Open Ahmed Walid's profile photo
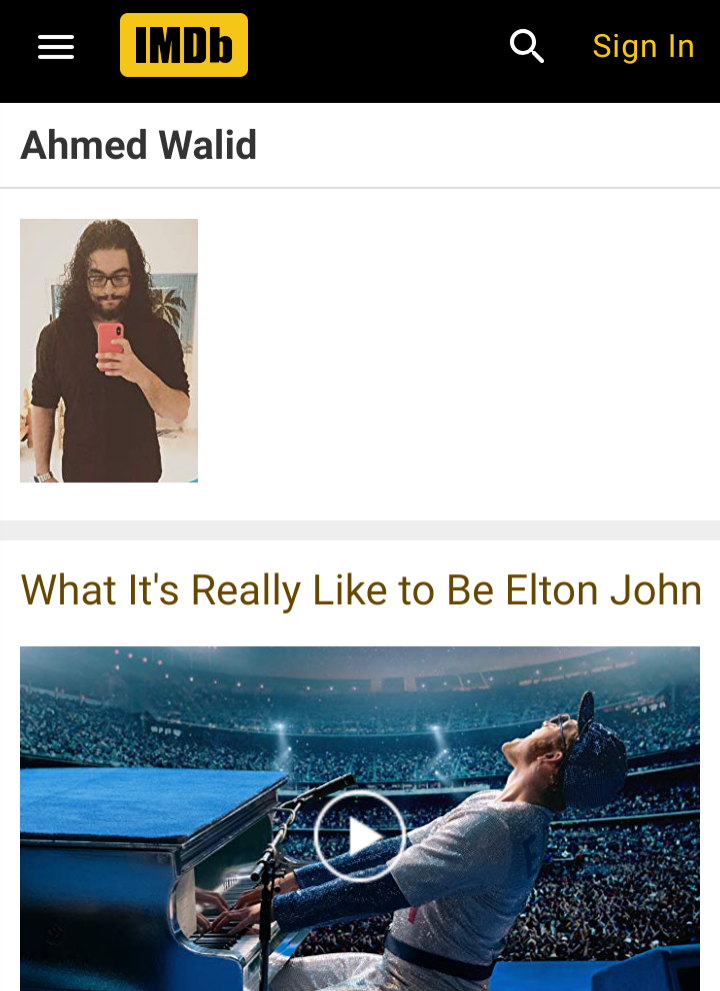Image resolution: width=720 pixels, height=991 pixels. [x=109, y=350]
